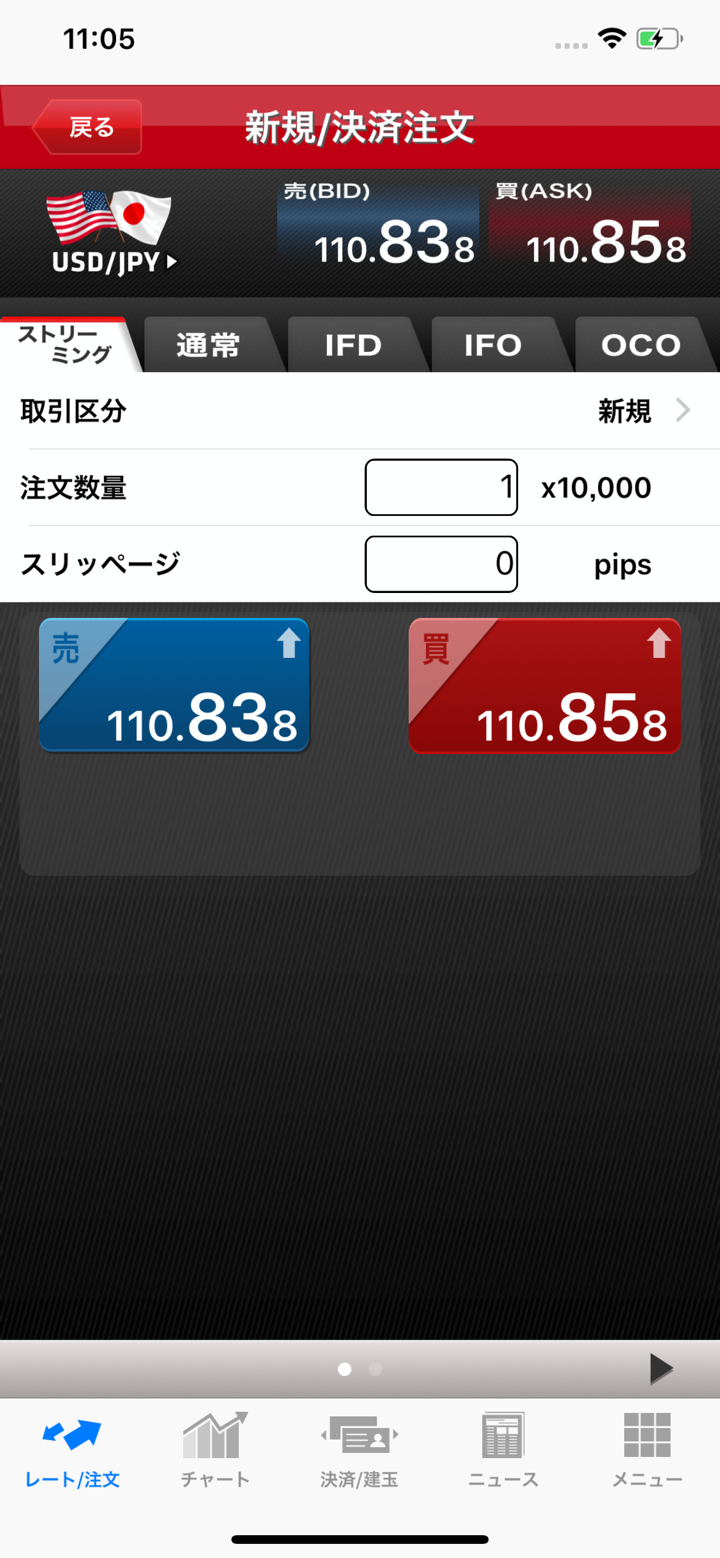Edit the スリッページ pips field
720x1558 pixels.
click(441, 564)
